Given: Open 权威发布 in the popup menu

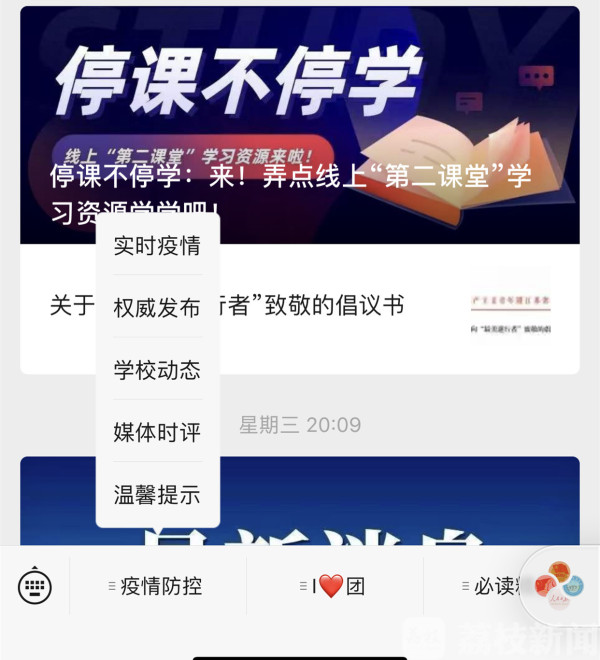Looking at the screenshot, I should coord(157,308).
